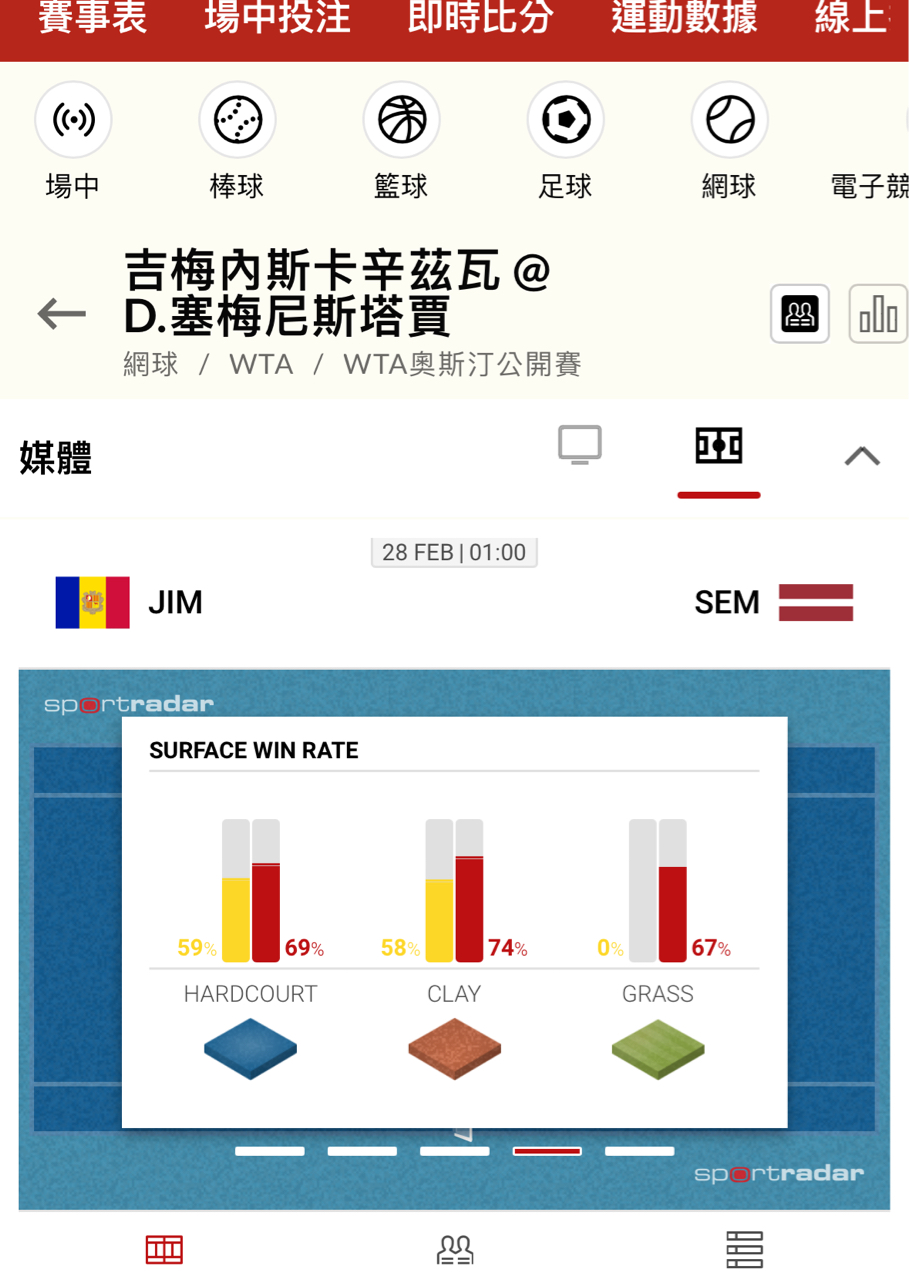This screenshot has height=1280, width=909.
Task: Open the red court tab at bottom
Action: pyautogui.click(x=164, y=1249)
